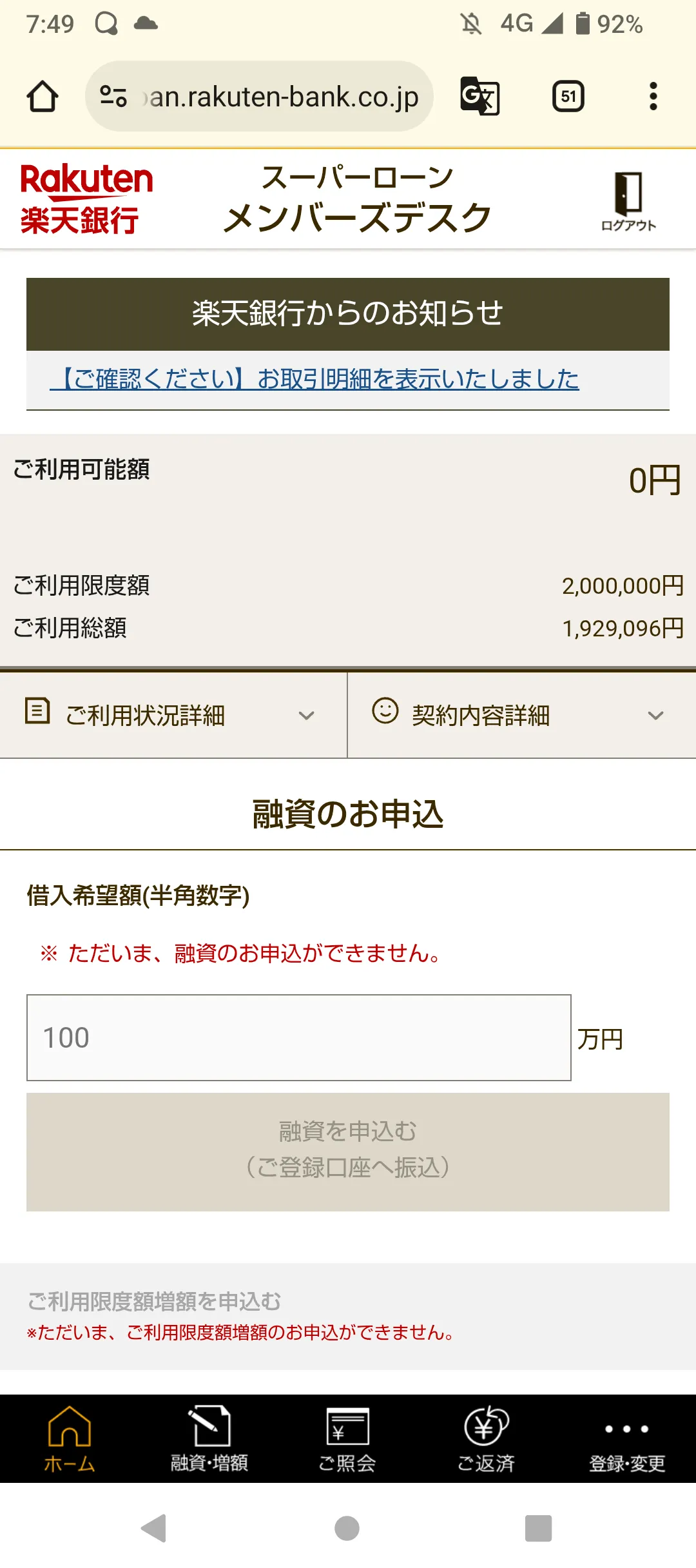The image size is (696, 1568).
Task: Select ご利用限度額増額を申込む
Action: 155,1301
